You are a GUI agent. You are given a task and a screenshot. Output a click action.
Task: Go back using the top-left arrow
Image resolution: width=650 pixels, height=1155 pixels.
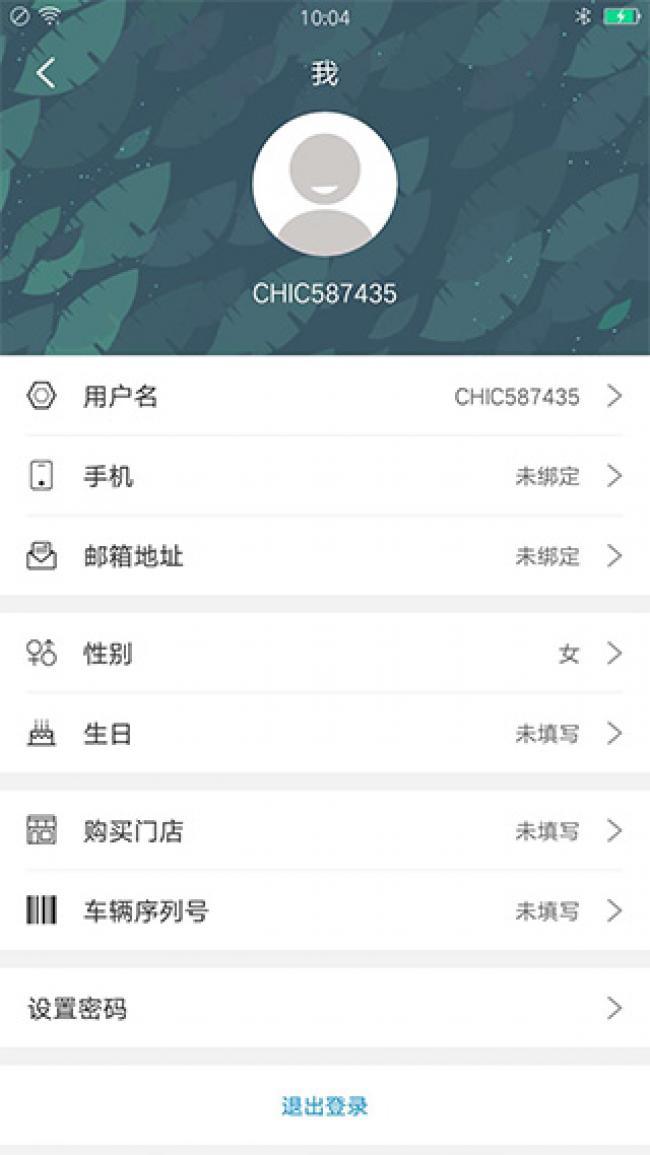tap(46, 73)
